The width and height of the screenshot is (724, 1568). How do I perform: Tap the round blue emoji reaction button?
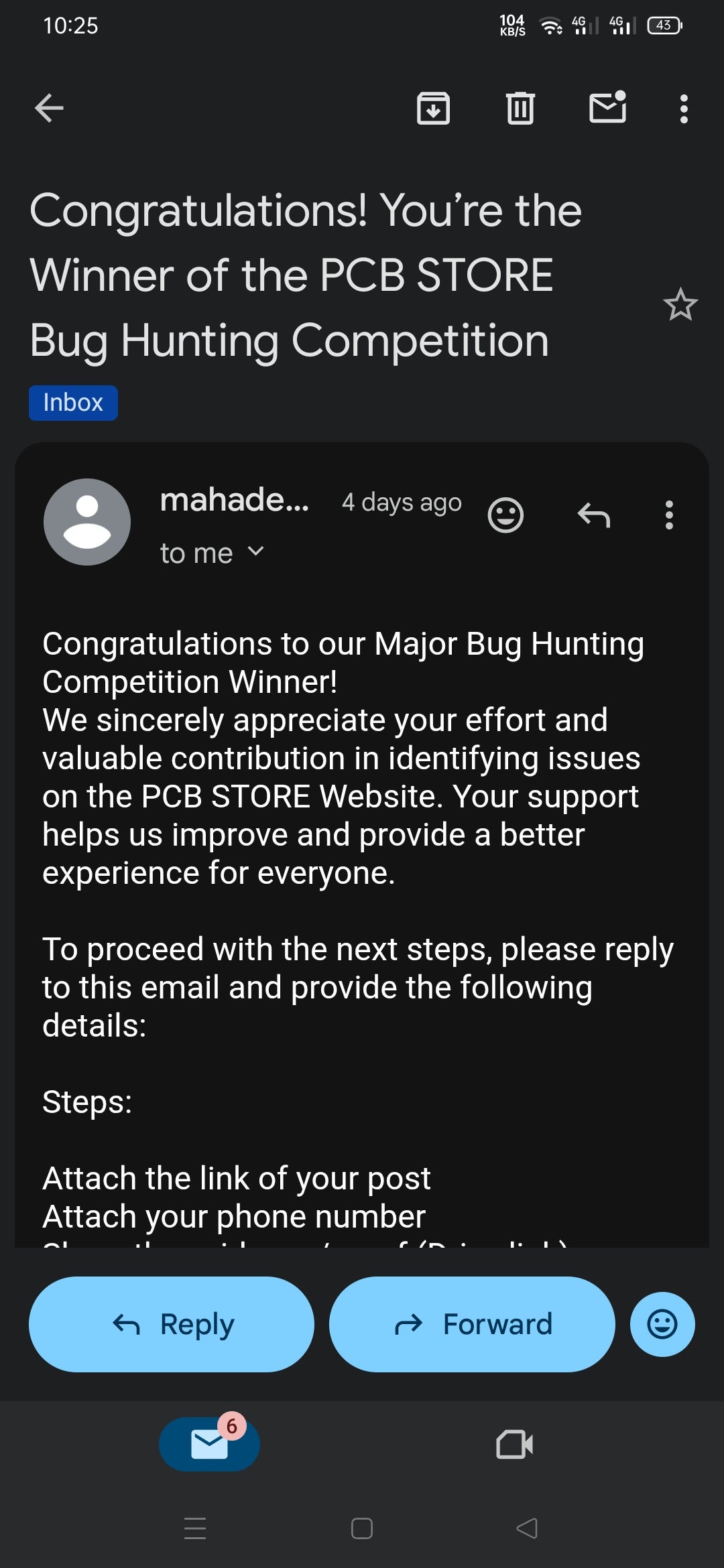pyautogui.click(x=662, y=1324)
